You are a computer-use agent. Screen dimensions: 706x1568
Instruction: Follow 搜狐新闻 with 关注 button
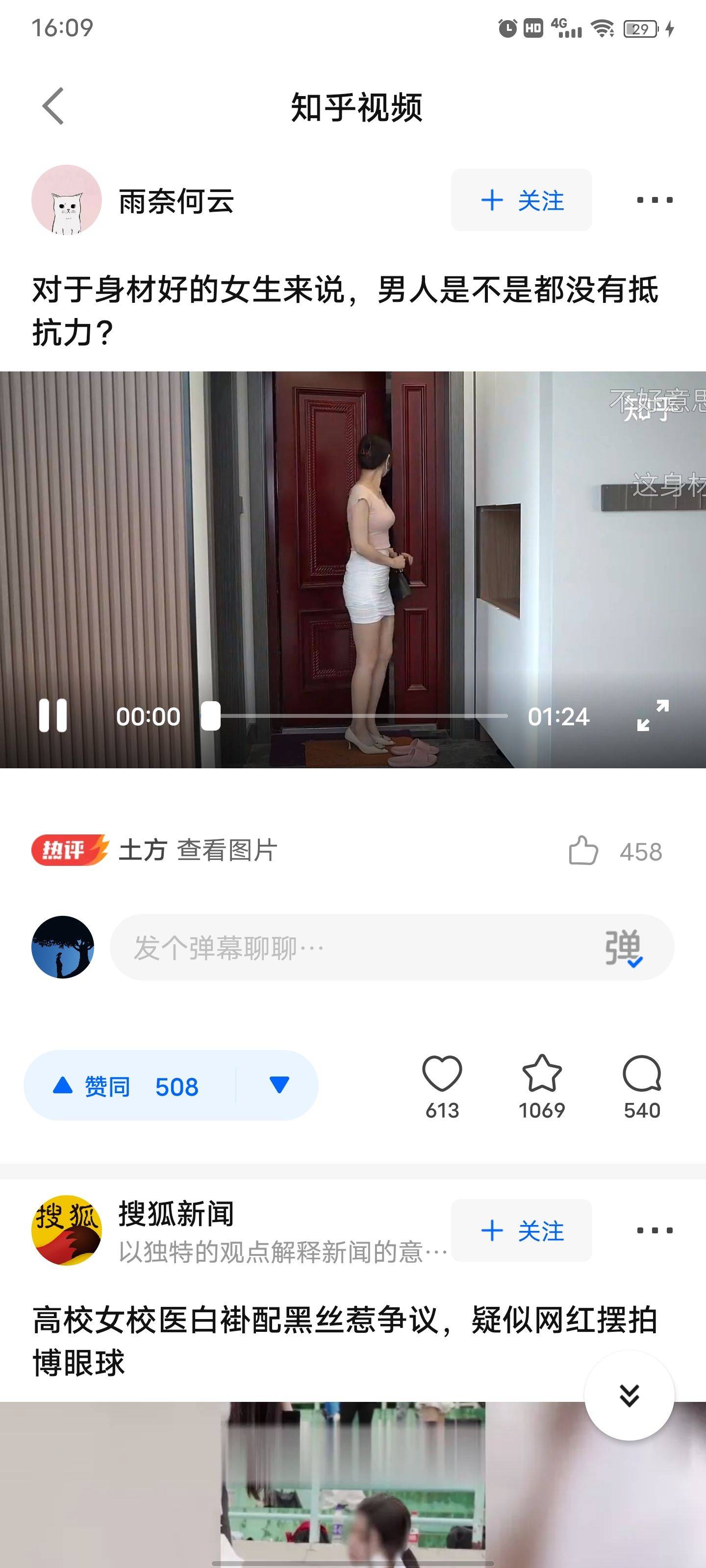[x=522, y=1231]
